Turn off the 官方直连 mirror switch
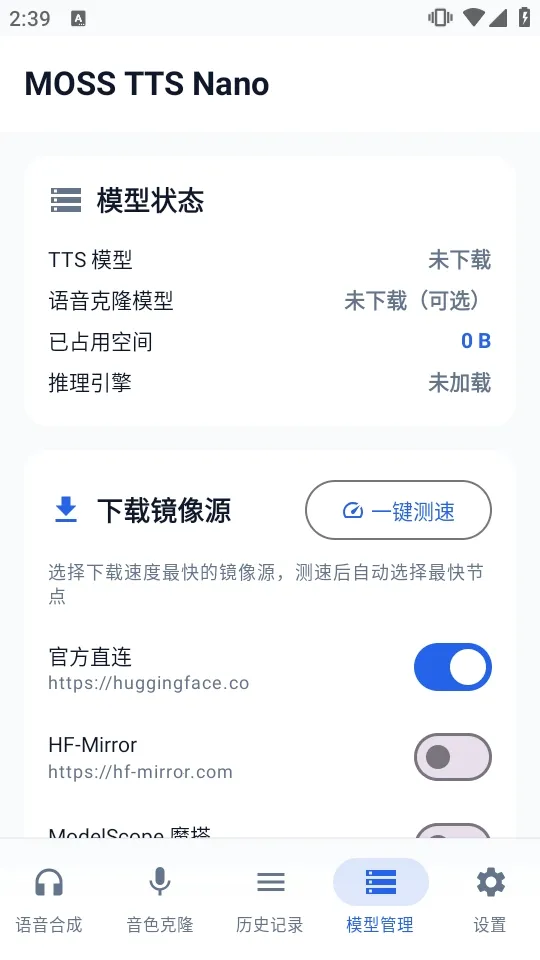The width and height of the screenshot is (540, 960). 452,667
